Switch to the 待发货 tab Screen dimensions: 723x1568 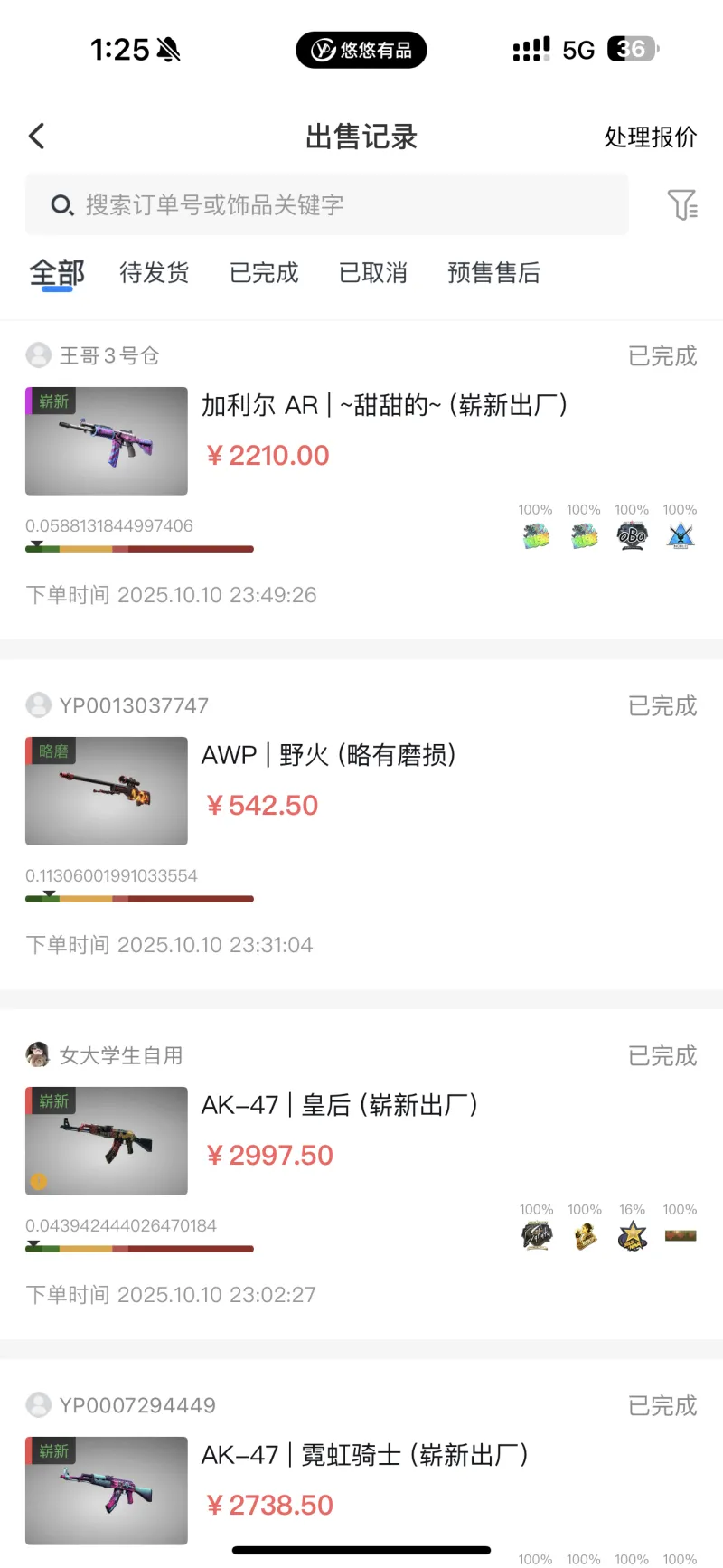155,272
